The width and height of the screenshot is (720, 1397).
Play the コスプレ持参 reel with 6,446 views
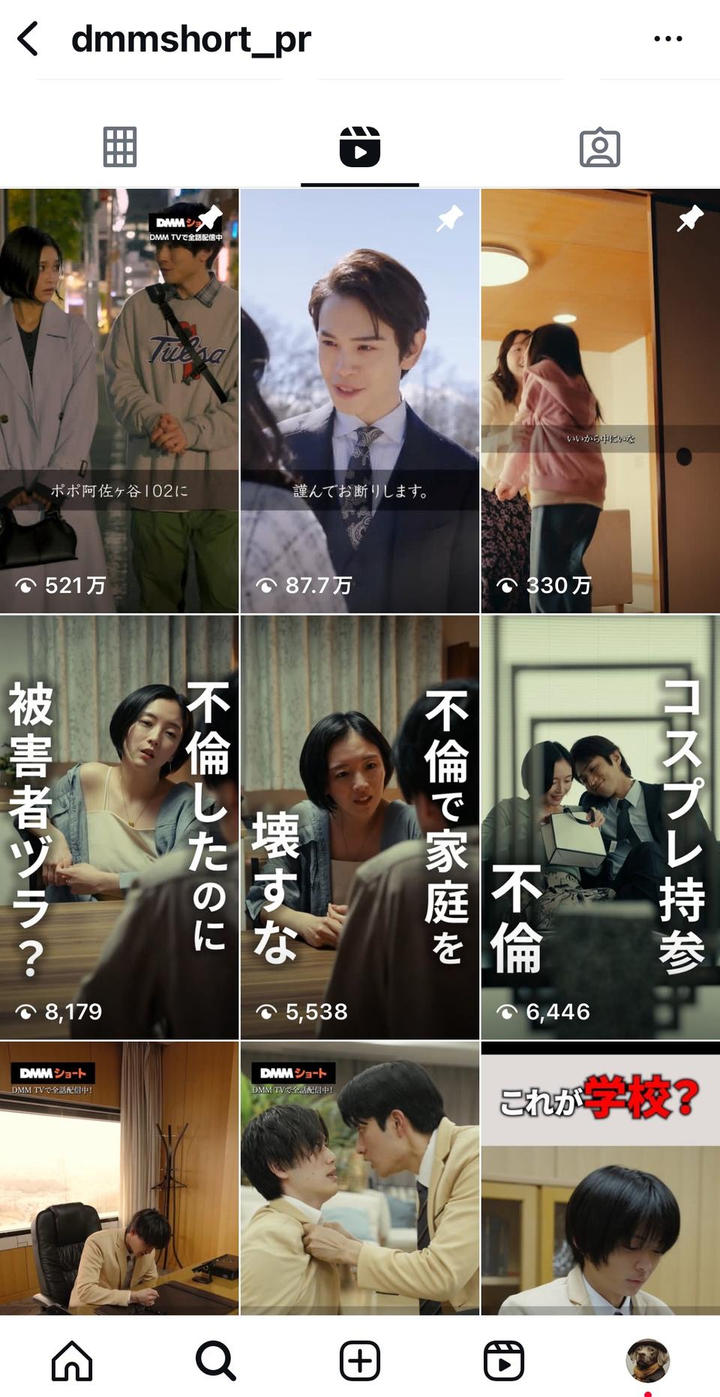pyautogui.click(x=600, y=826)
